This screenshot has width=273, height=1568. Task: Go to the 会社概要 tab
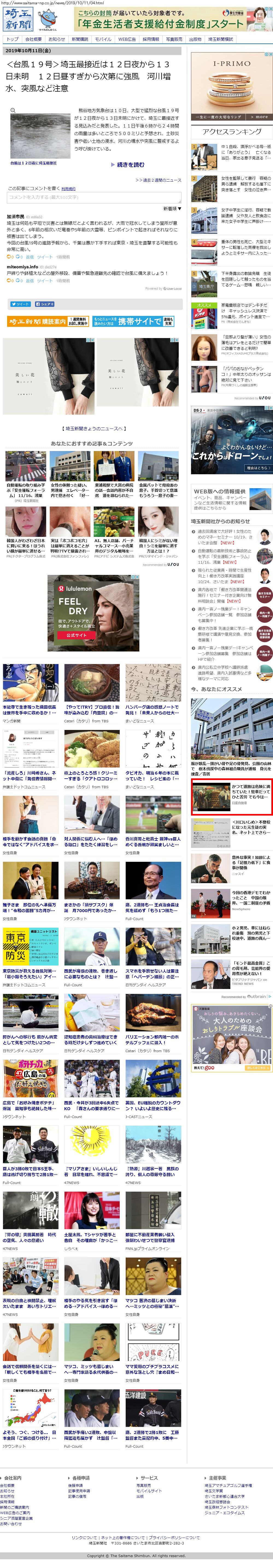click(33, 39)
